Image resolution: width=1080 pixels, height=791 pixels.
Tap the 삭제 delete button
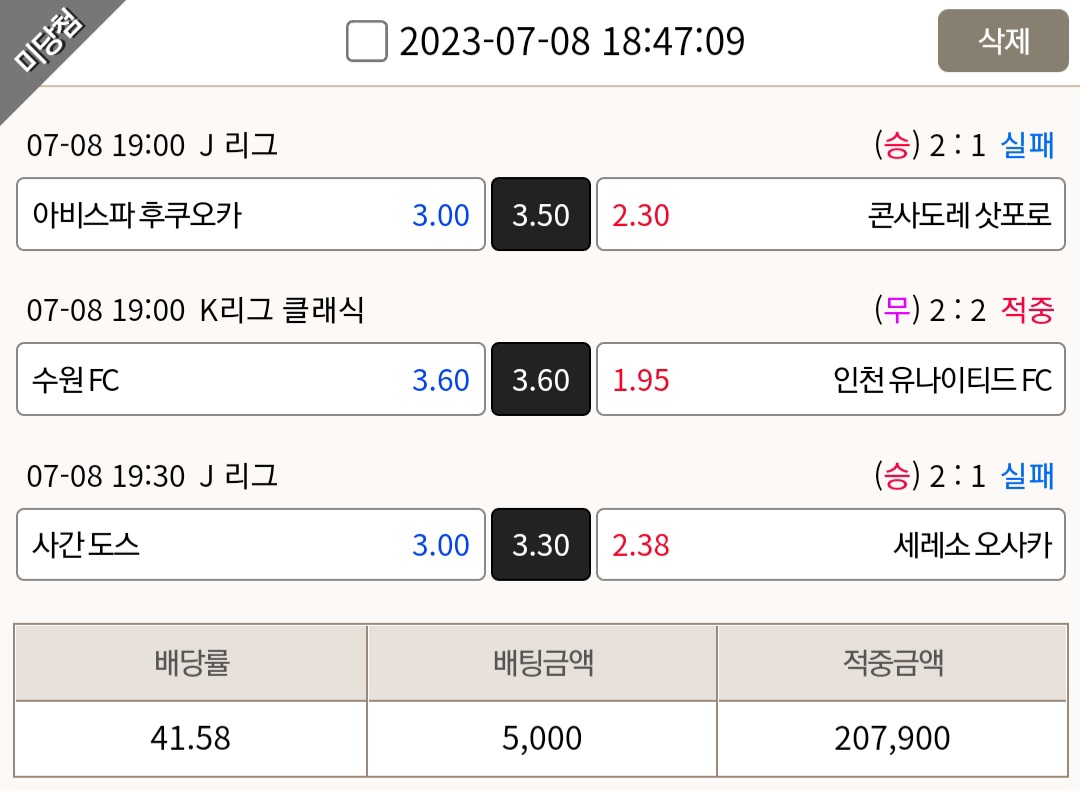tap(1003, 41)
